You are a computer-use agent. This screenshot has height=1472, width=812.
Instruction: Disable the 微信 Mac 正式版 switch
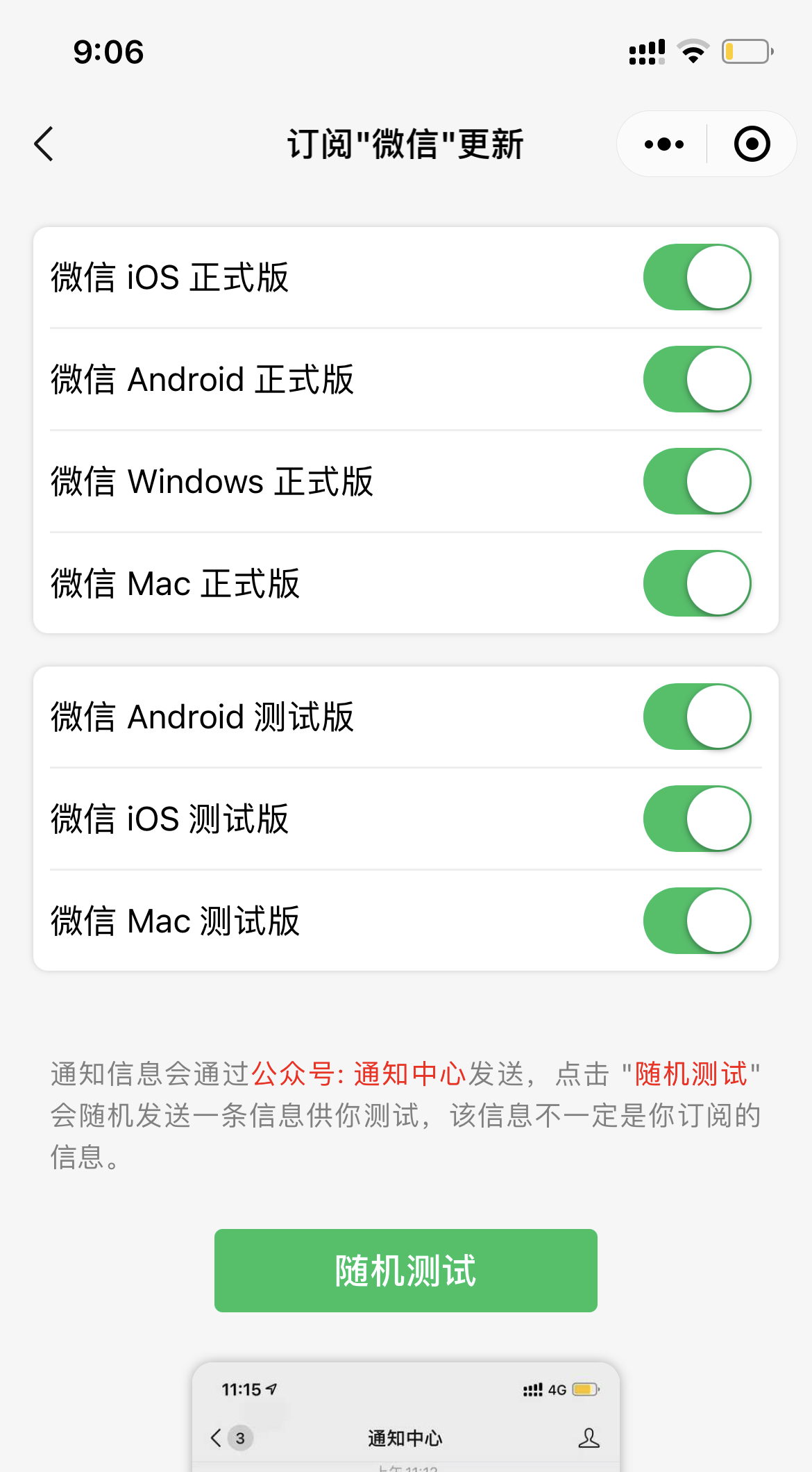[697, 583]
